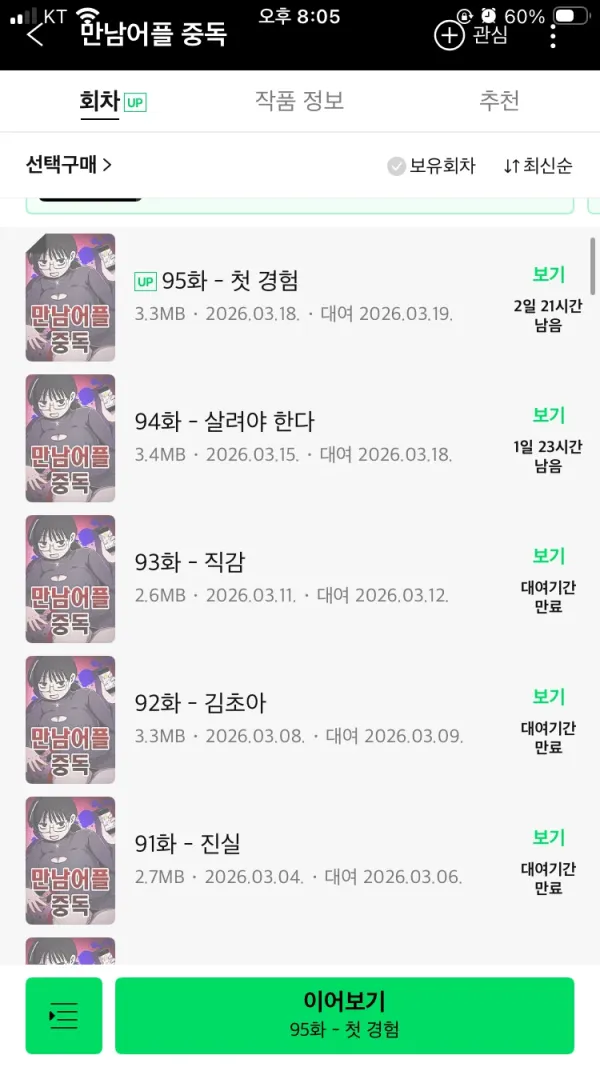
Task: Switch to the 추천 tab
Action: click(499, 101)
